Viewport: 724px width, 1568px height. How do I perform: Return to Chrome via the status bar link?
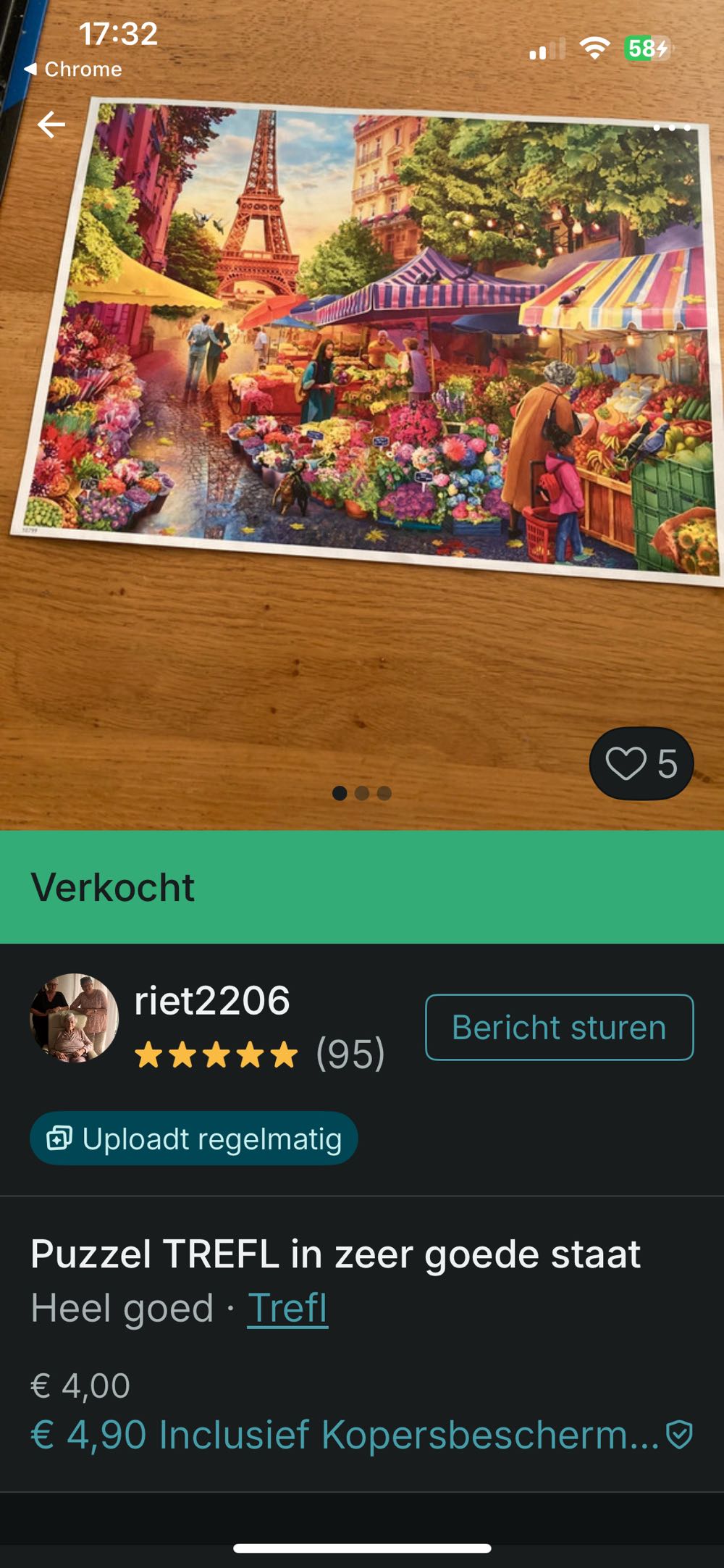click(72, 70)
